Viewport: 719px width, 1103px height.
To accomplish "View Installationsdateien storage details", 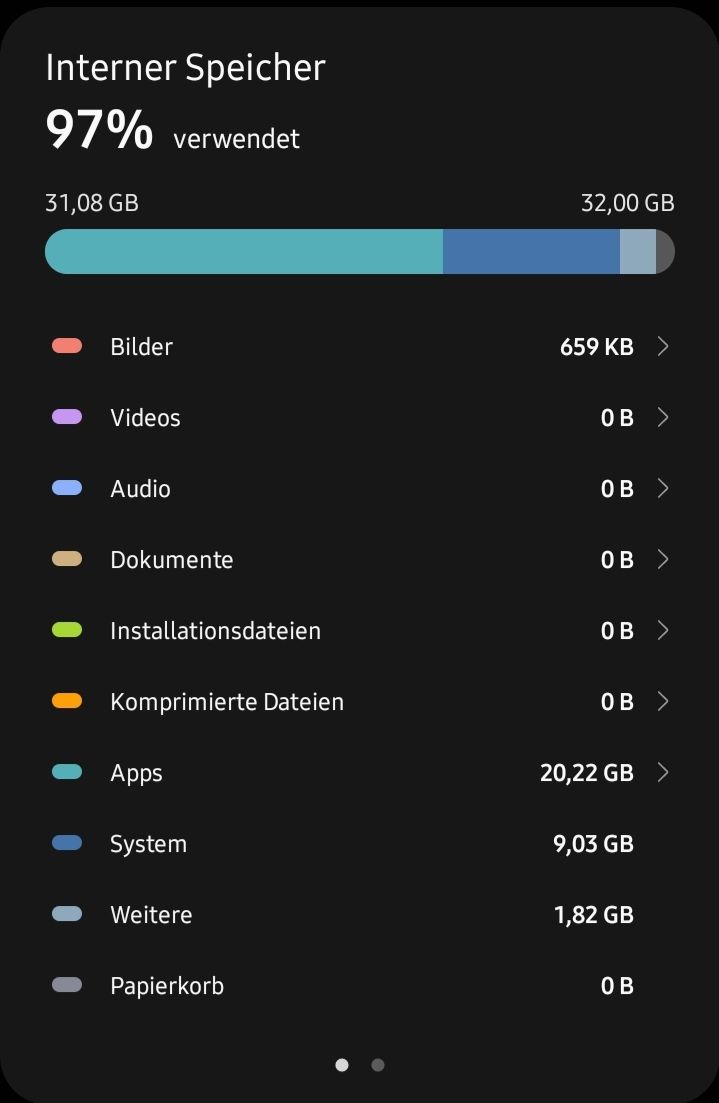I will [x=359, y=631].
